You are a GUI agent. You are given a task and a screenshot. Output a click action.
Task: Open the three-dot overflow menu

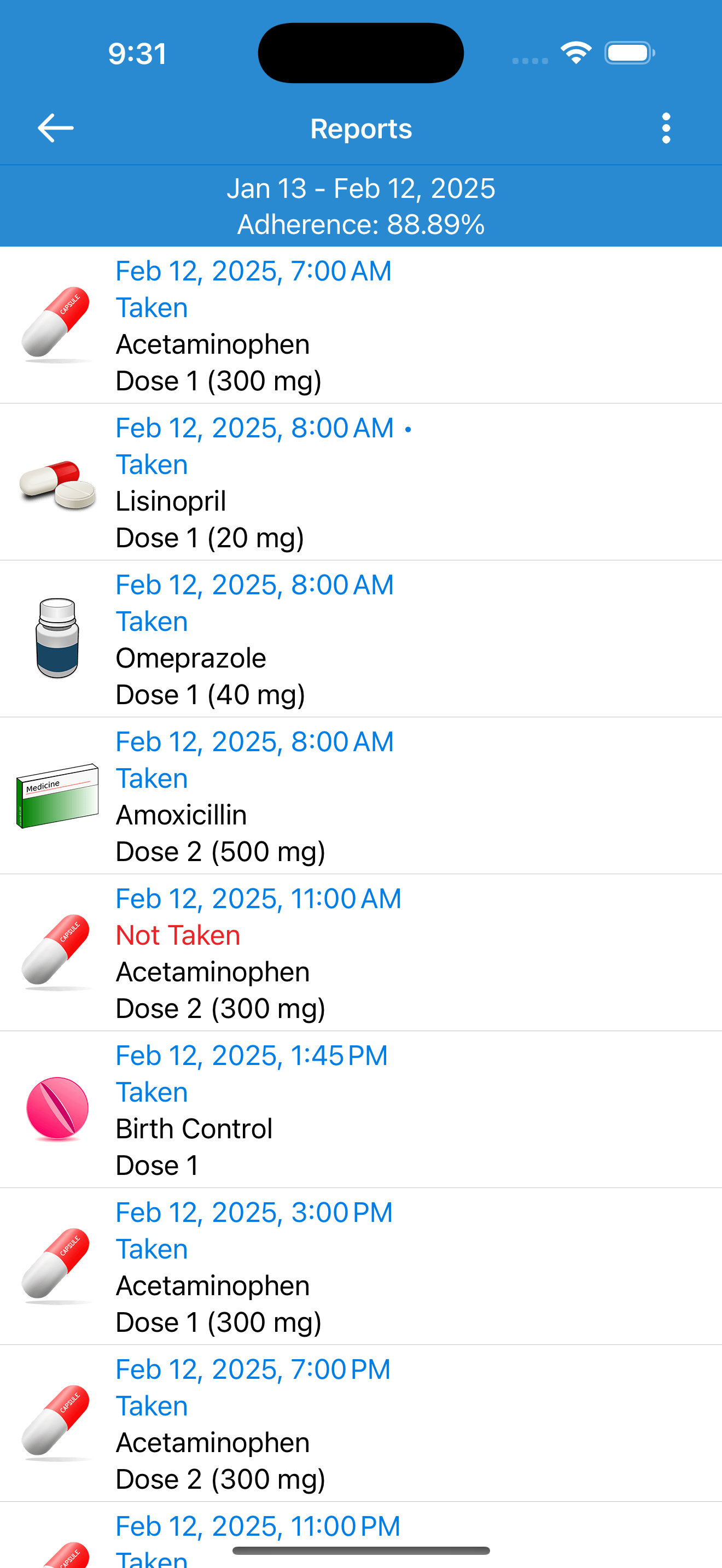tap(666, 128)
